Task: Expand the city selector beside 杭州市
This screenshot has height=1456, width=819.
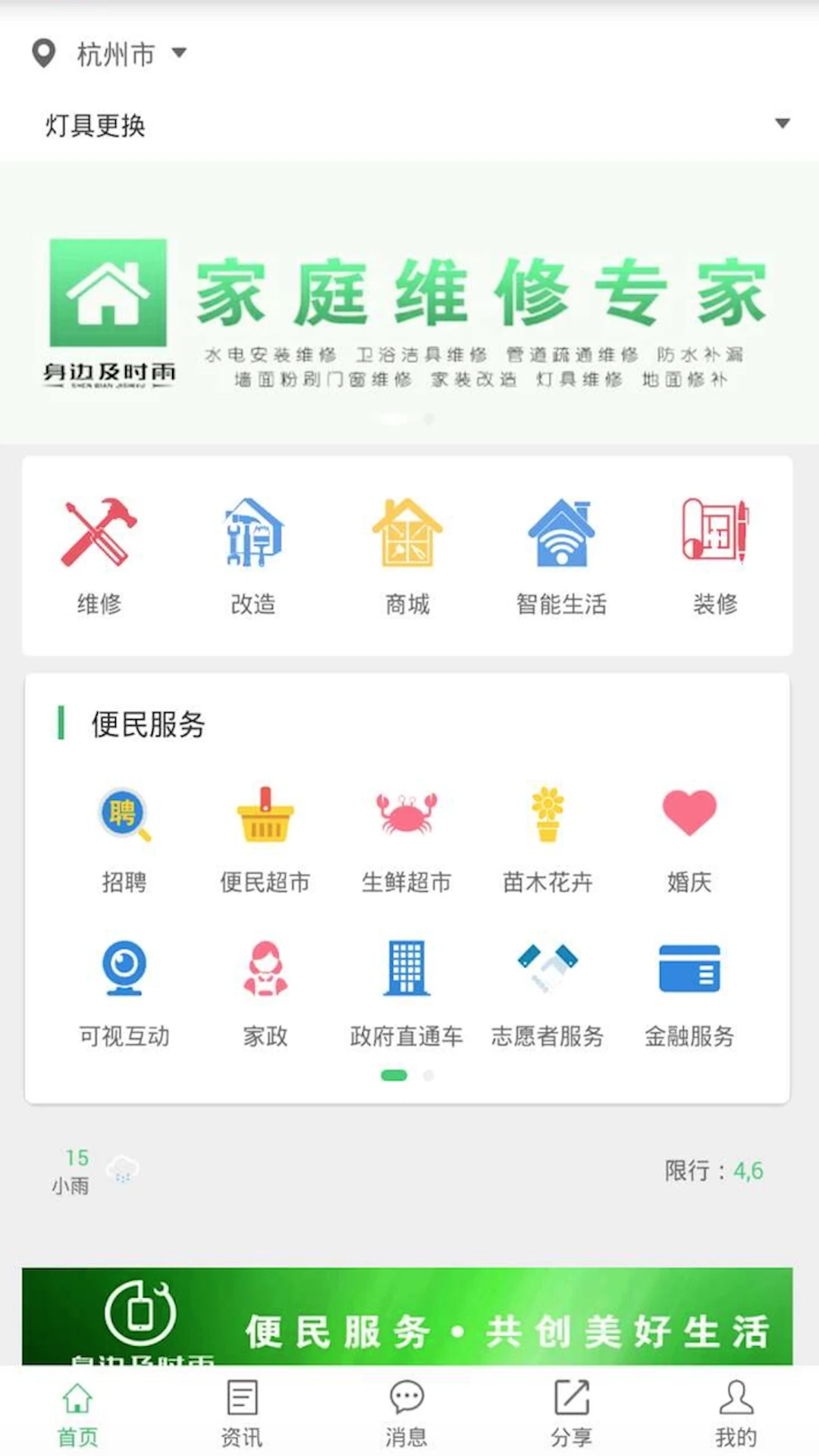Action: [180, 54]
